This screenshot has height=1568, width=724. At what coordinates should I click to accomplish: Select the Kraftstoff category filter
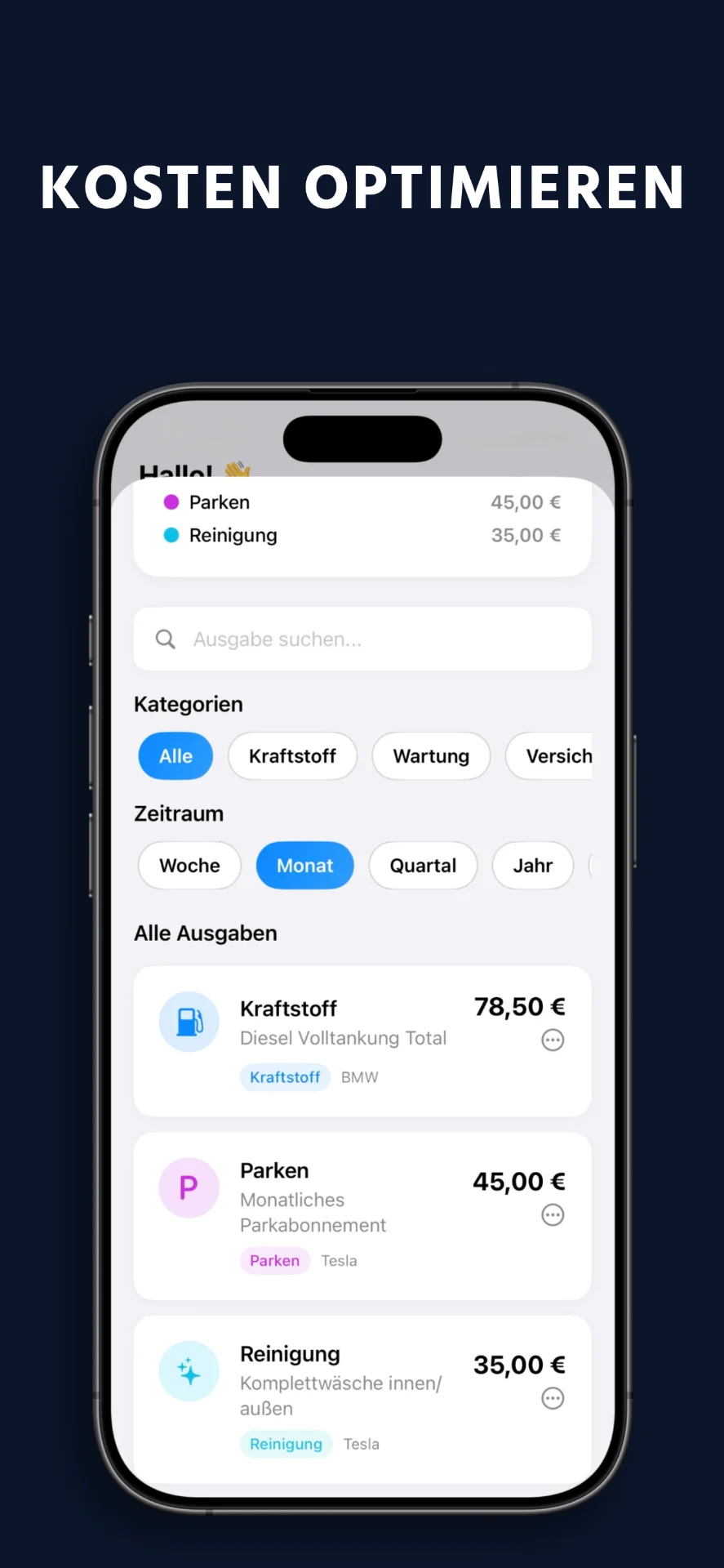coord(292,755)
